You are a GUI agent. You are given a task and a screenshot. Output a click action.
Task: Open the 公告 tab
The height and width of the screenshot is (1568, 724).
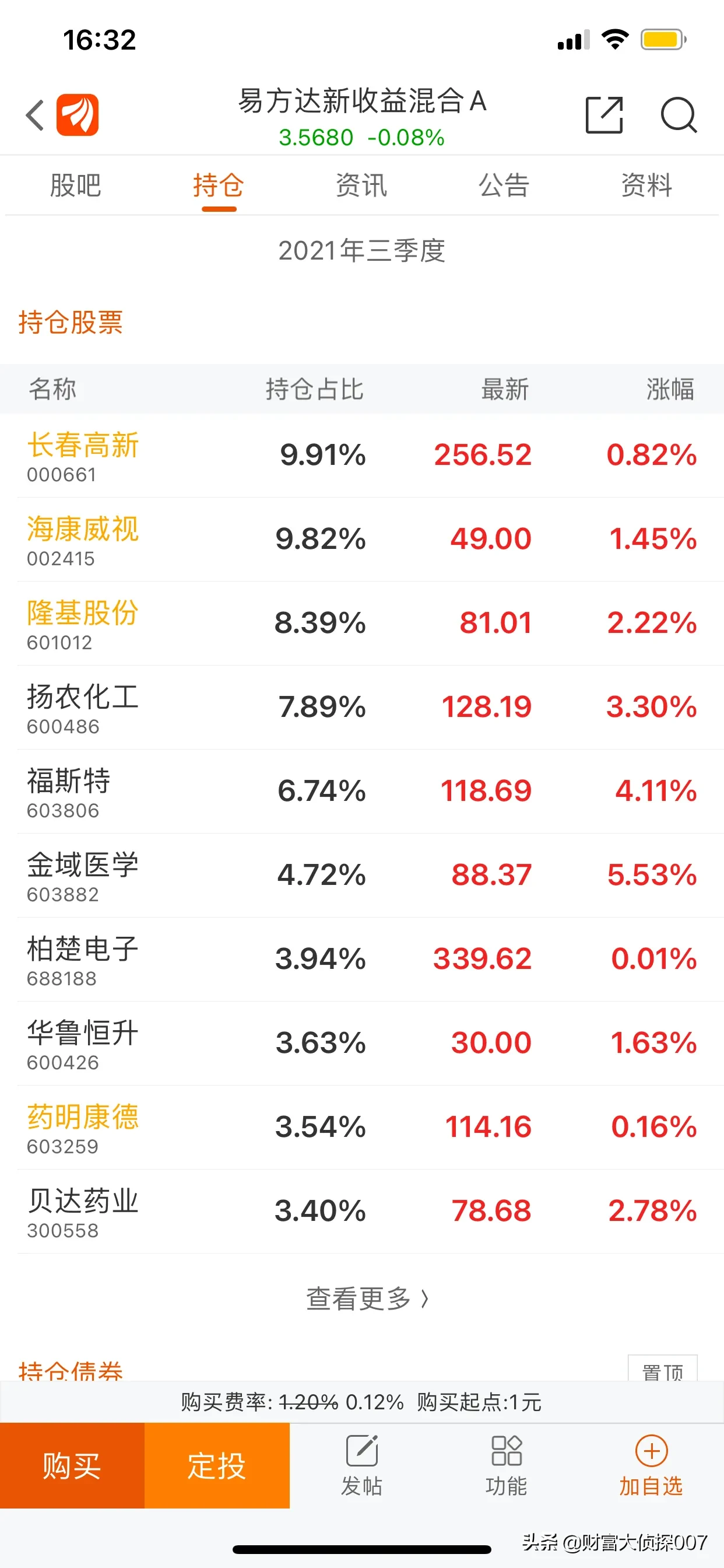[504, 185]
